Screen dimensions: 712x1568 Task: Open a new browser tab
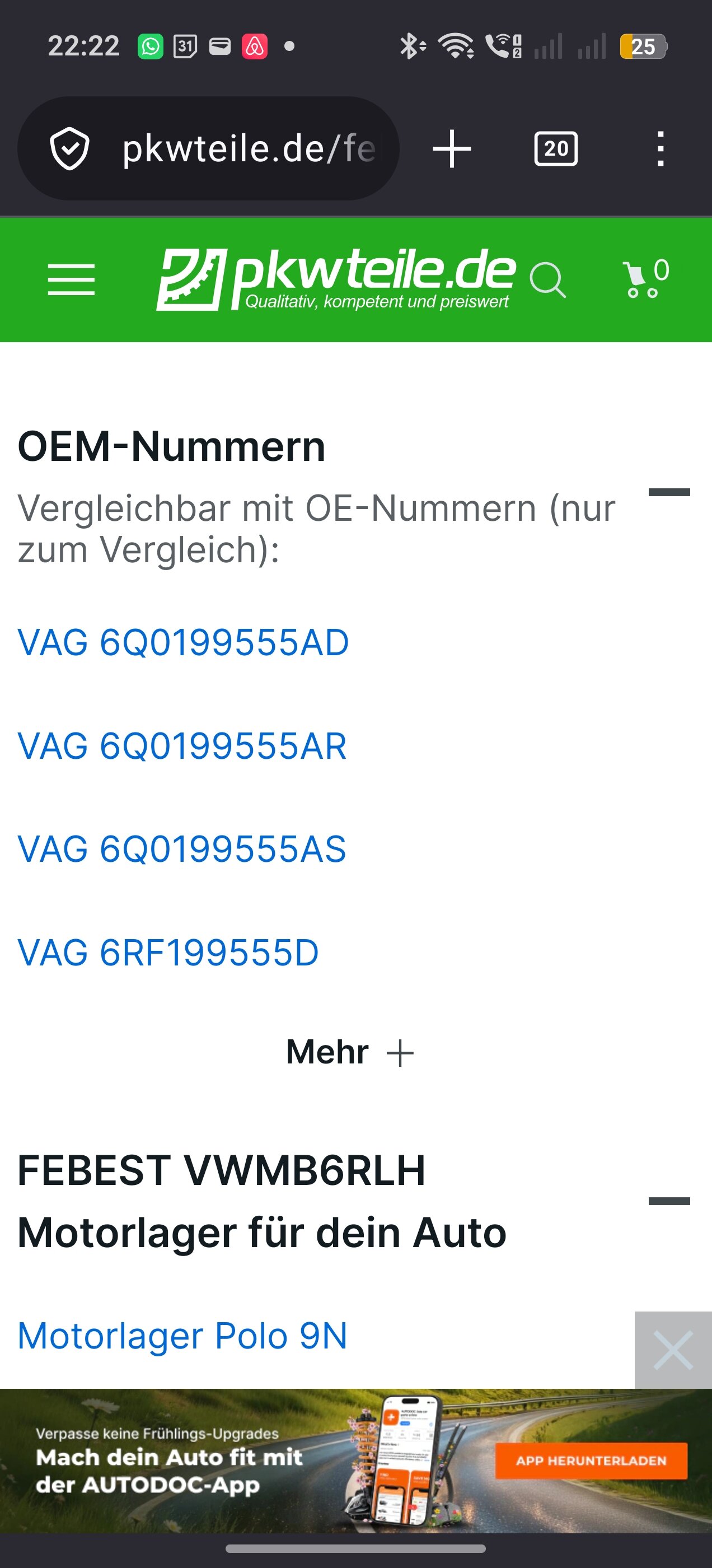point(452,148)
